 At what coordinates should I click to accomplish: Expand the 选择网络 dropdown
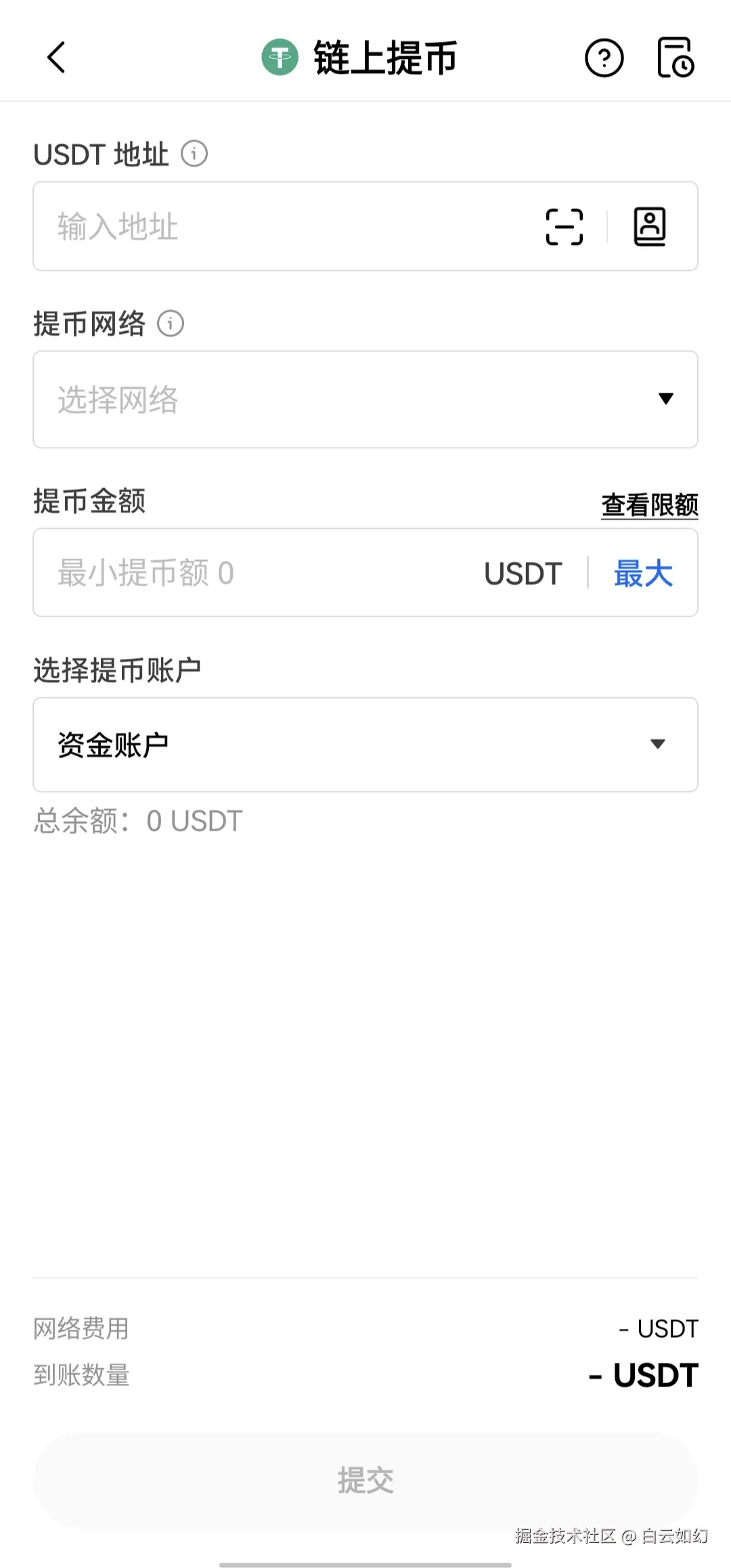coord(365,399)
